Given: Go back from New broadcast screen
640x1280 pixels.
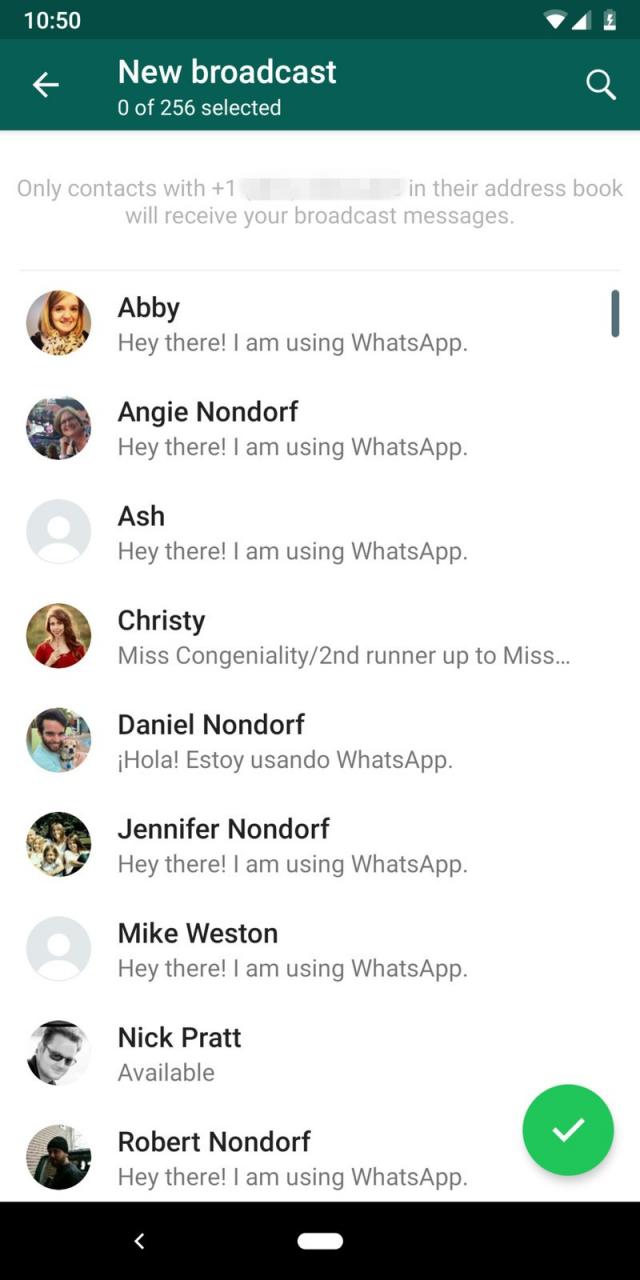Looking at the screenshot, I should [46, 86].
